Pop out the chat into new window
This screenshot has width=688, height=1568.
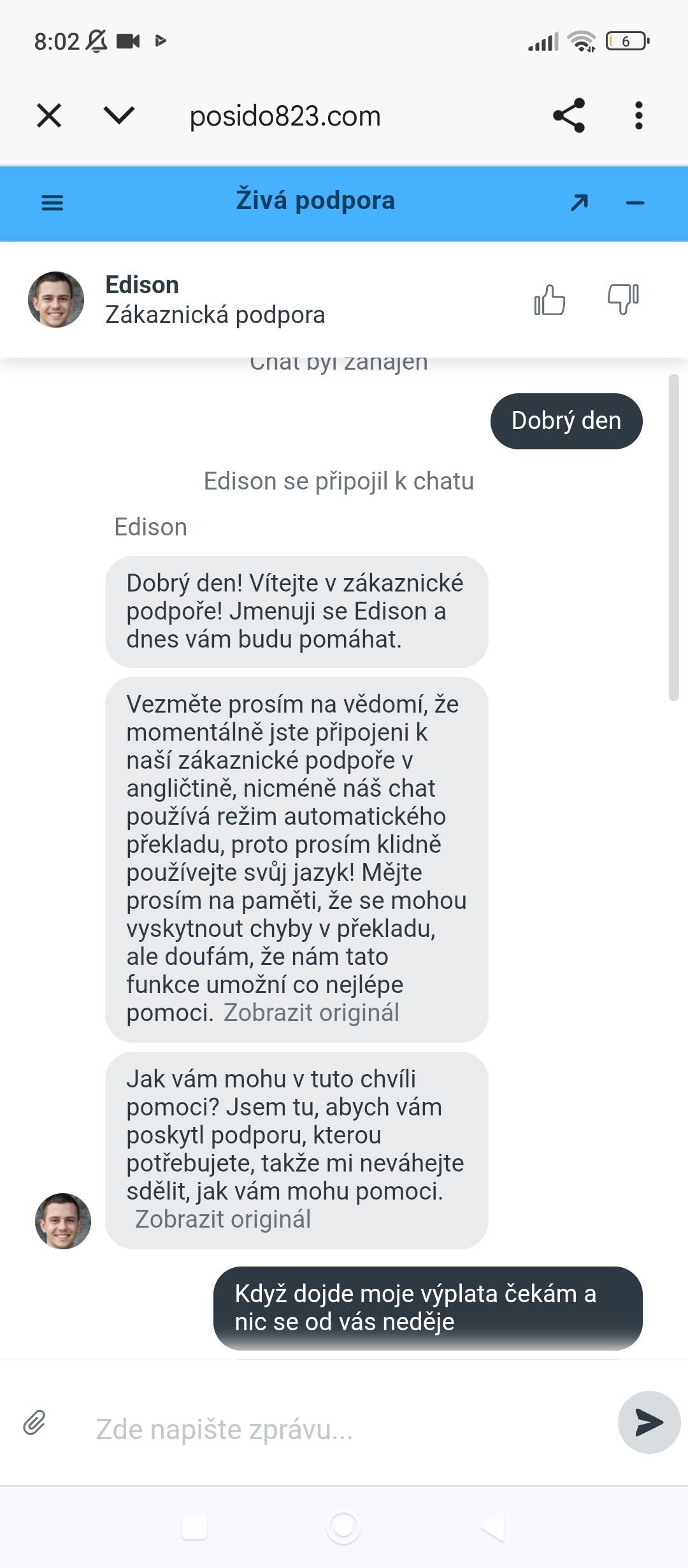(579, 203)
